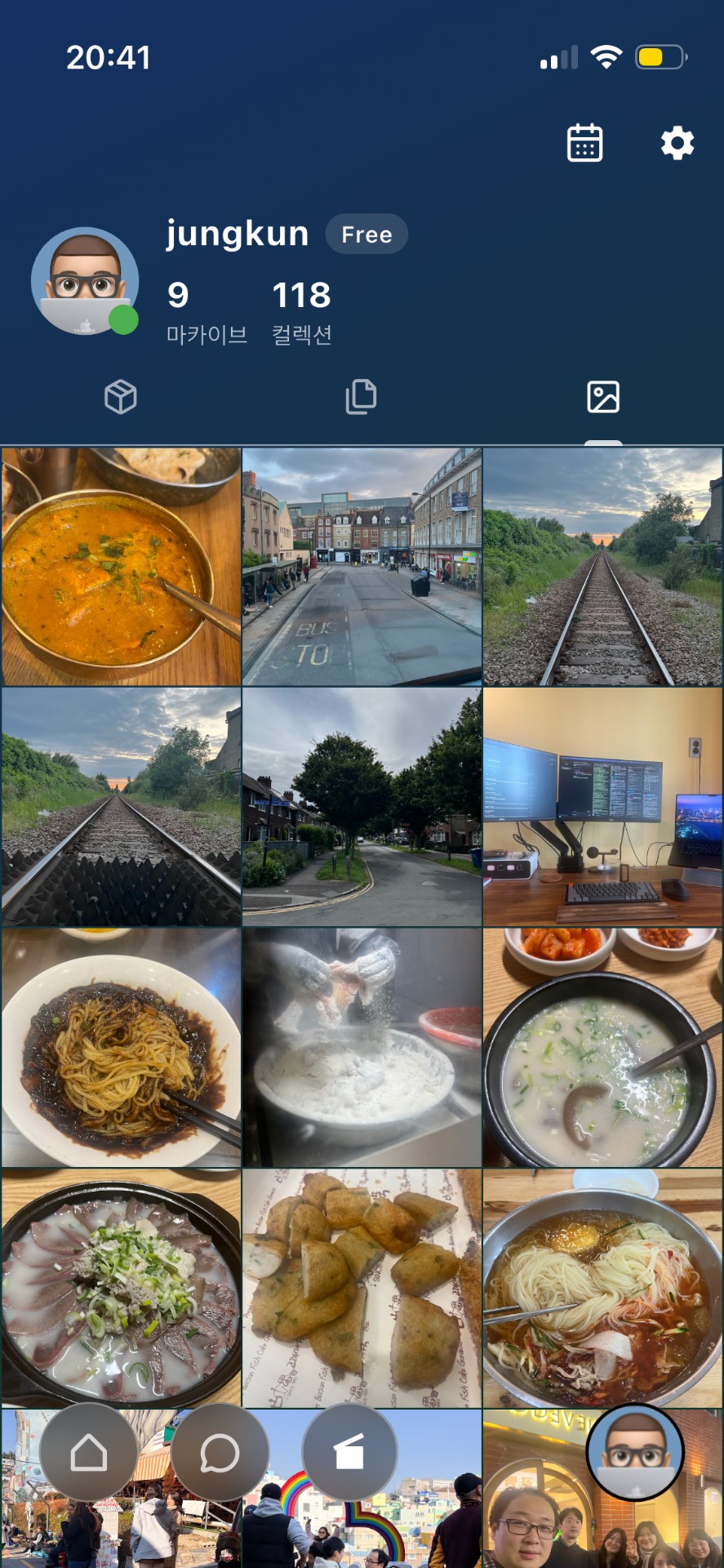Image resolution: width=724 pixels, height=1568 pixels.
Task: View the fried fish cakes photo
Action: (x=362, y=1288)
